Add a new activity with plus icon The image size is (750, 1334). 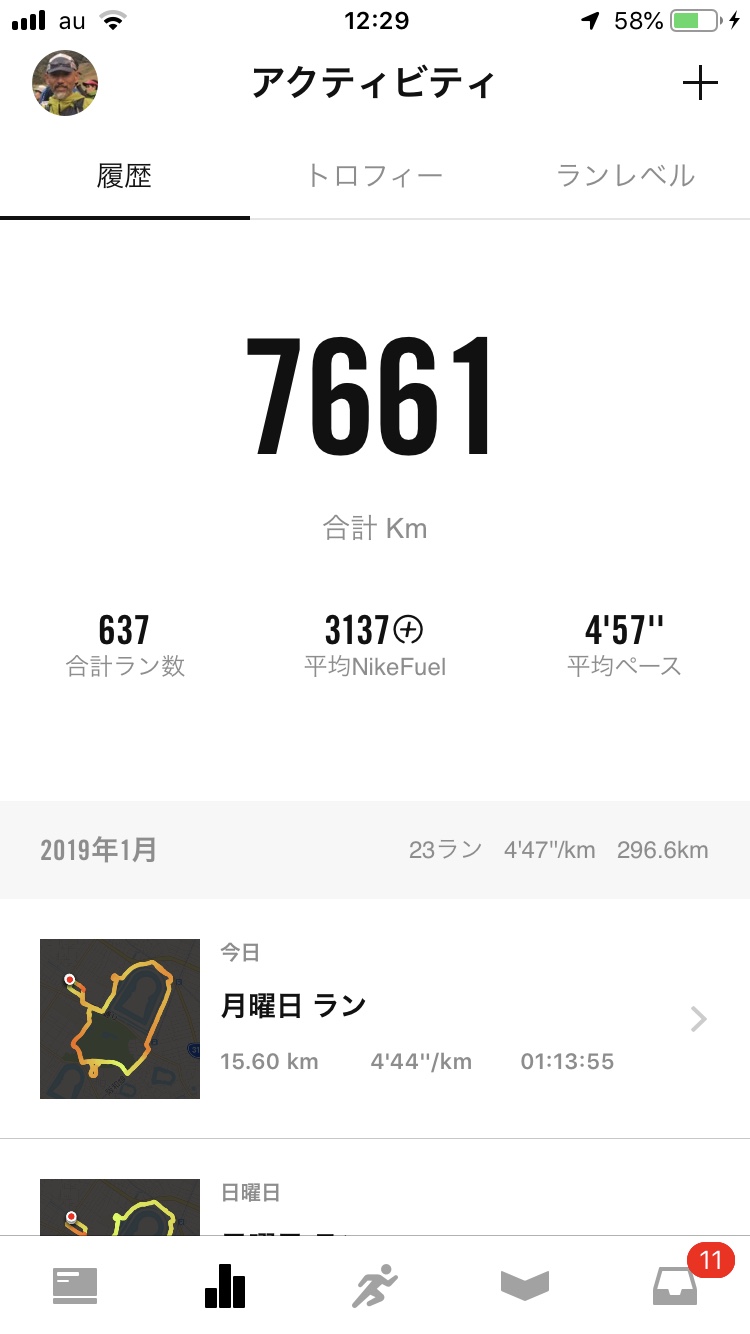click(x=700, y=83)
